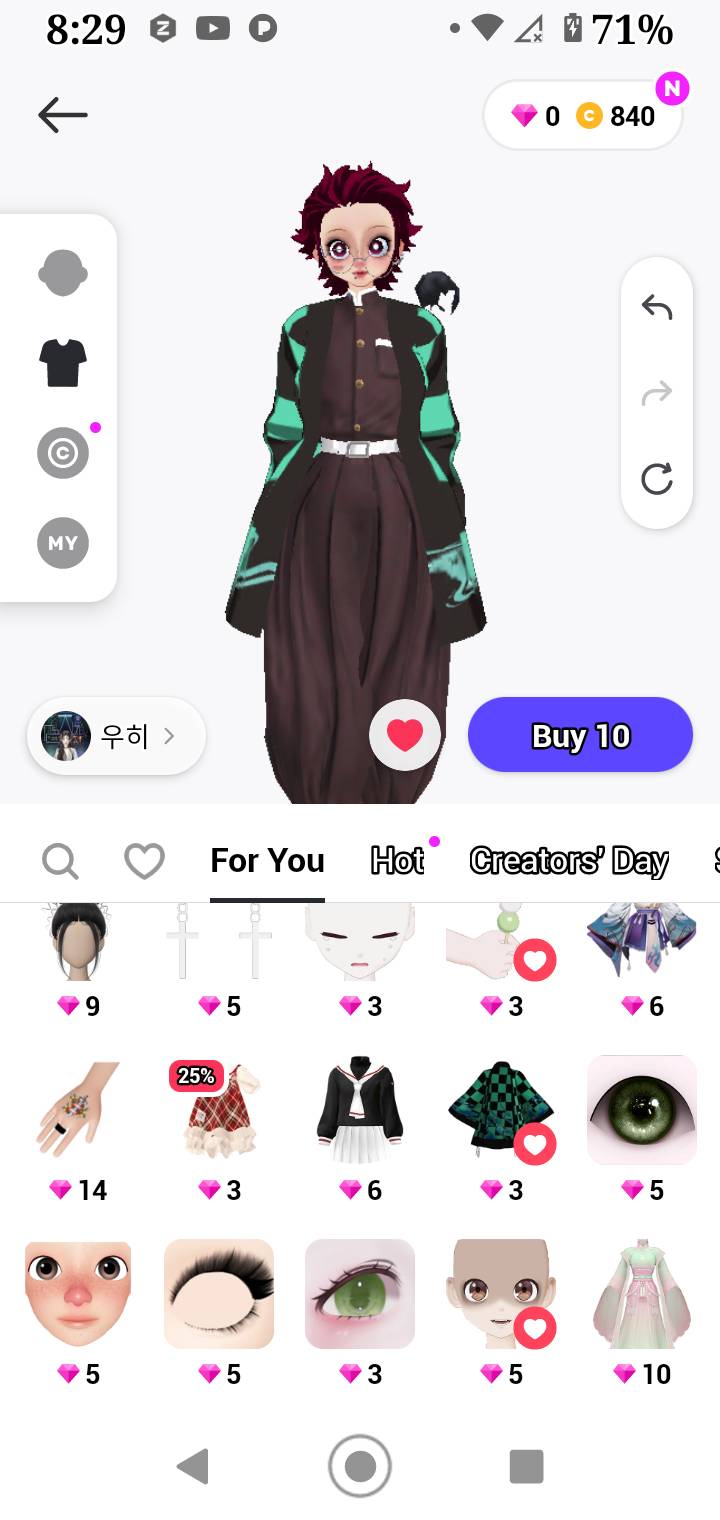This screenshot has width=720, height=1520.
Task: Search items with the magnifier icon
Action: [60, 860]
